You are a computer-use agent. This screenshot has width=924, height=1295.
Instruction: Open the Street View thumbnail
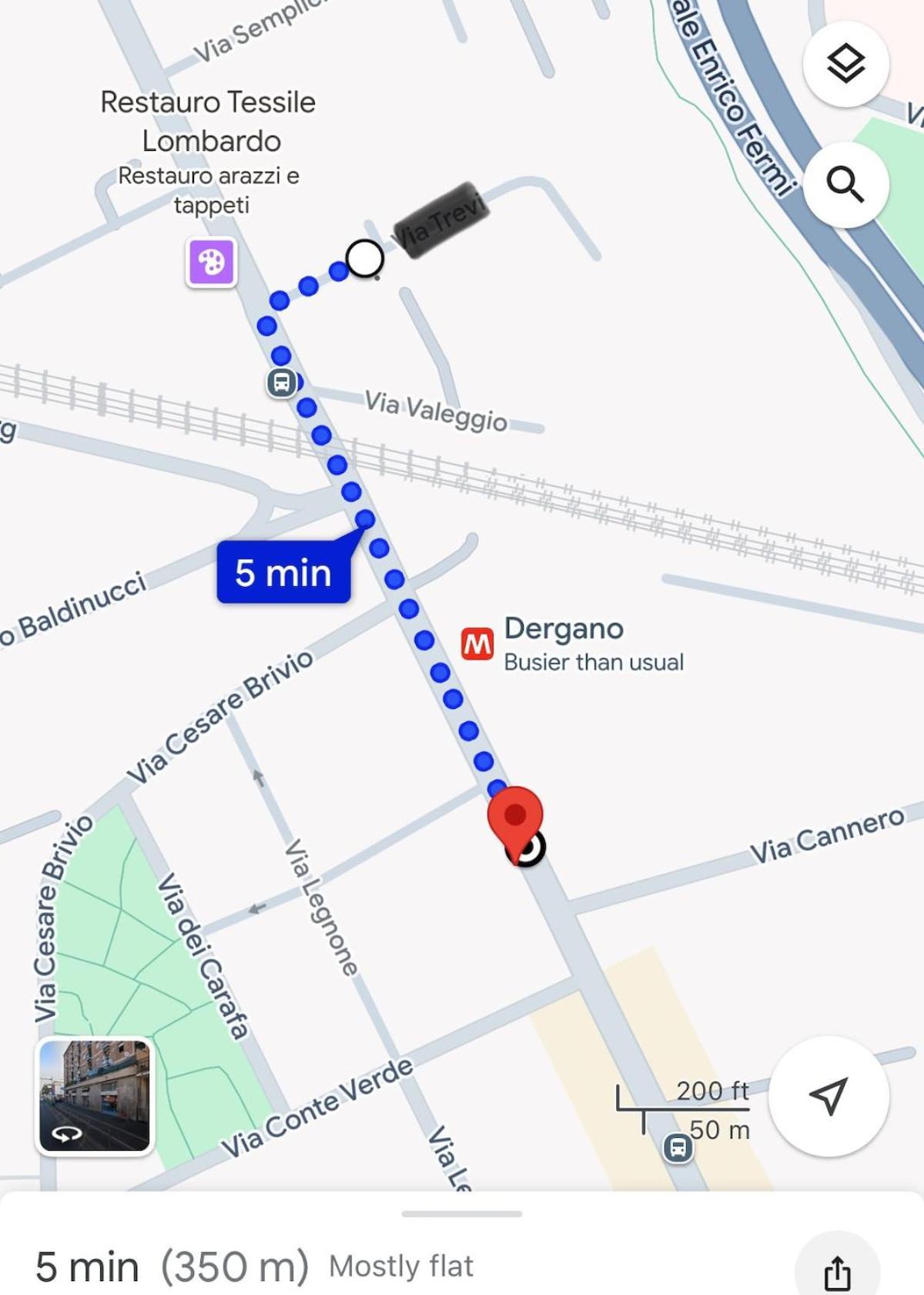pyautogui.click(x=95, y=1095)
